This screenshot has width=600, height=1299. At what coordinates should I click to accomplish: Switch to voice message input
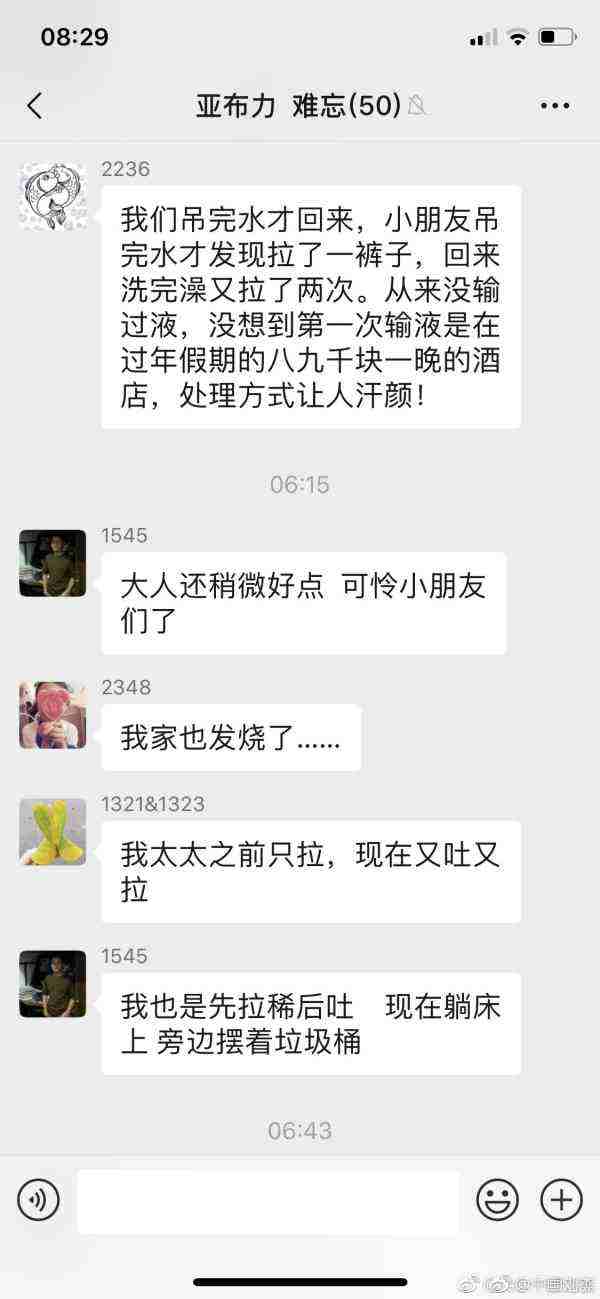coord(38,1198)
